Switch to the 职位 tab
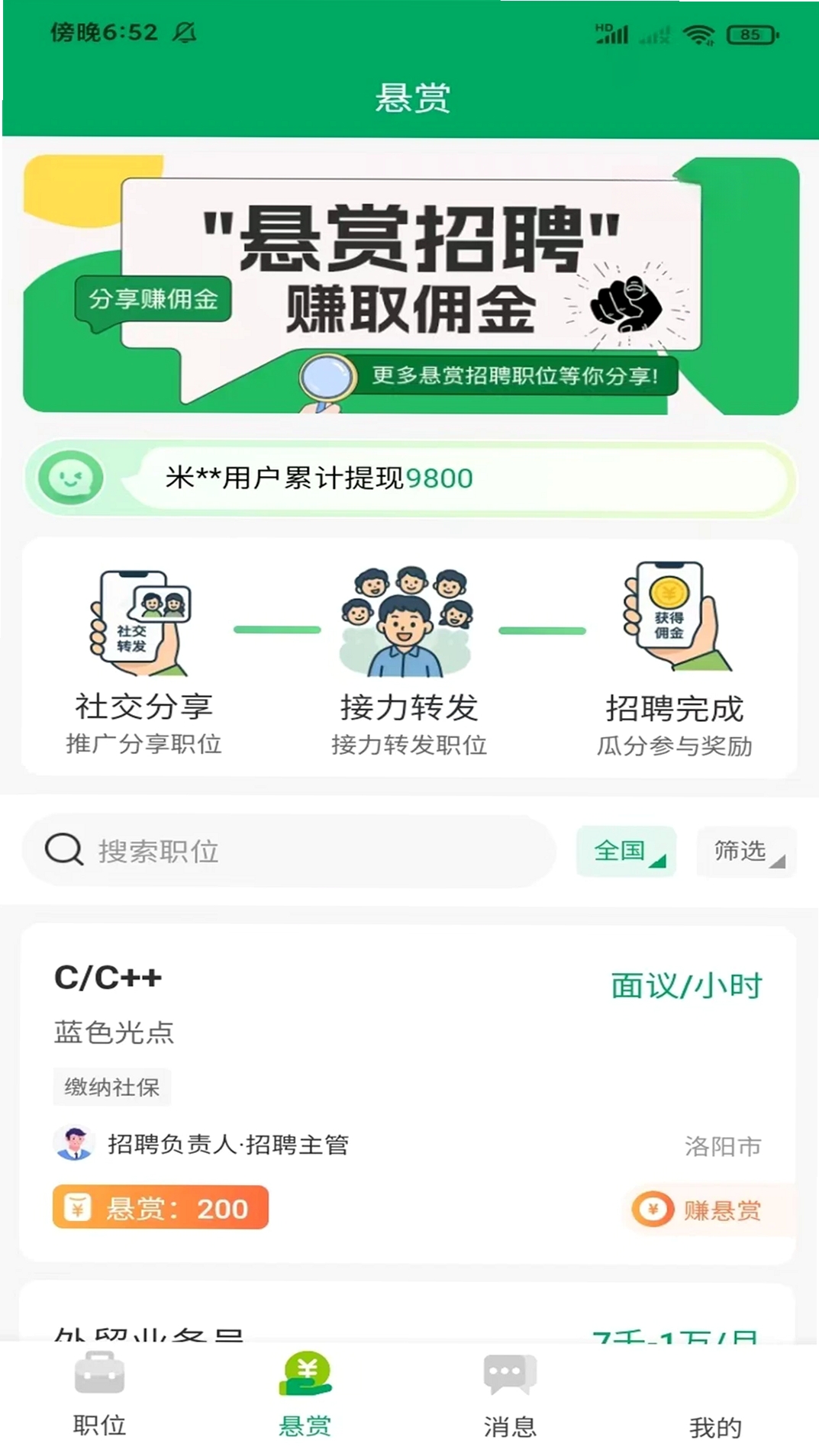The image size is (819, 1456). click(100, 1395)
